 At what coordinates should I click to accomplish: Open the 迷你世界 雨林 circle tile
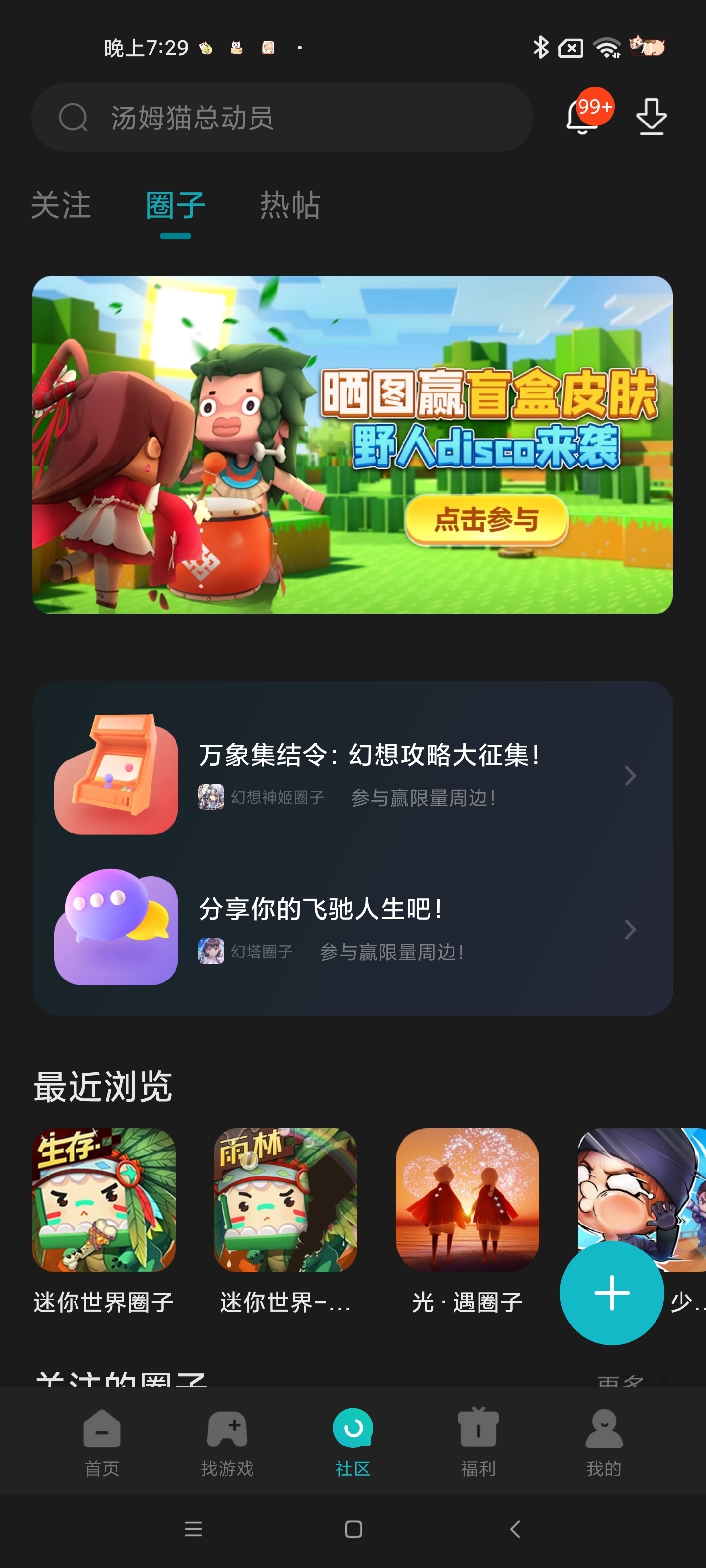click(285, 1200)
